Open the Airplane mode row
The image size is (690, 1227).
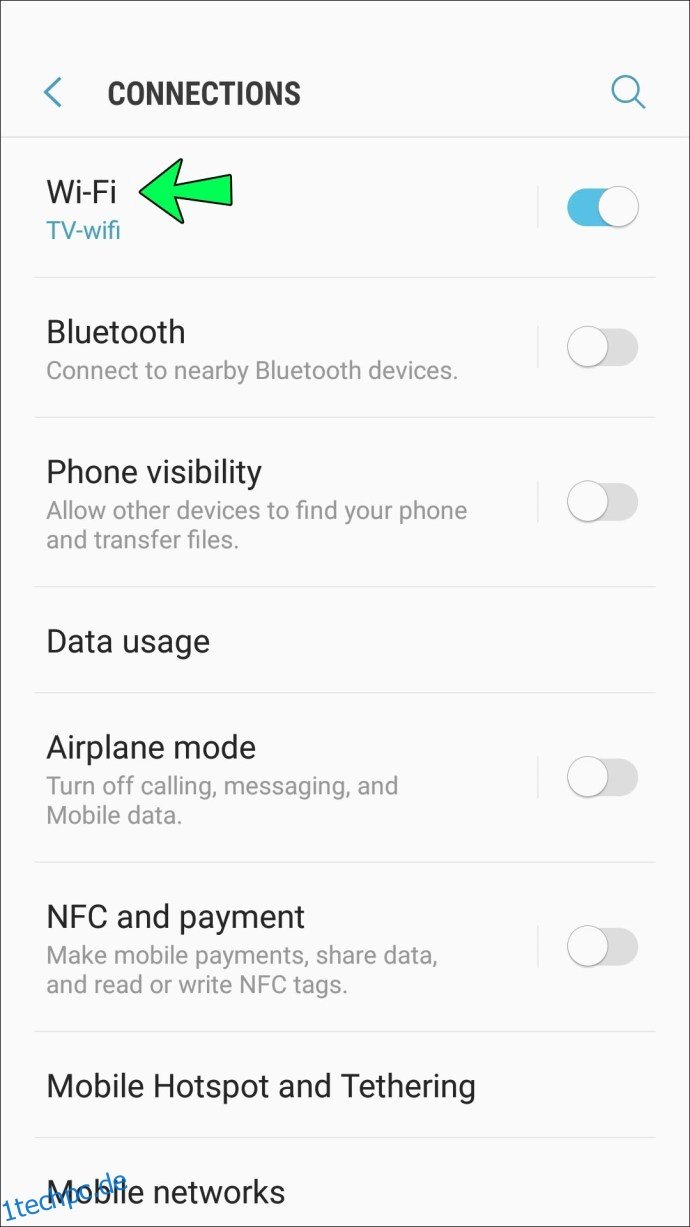tap(285, 778)
